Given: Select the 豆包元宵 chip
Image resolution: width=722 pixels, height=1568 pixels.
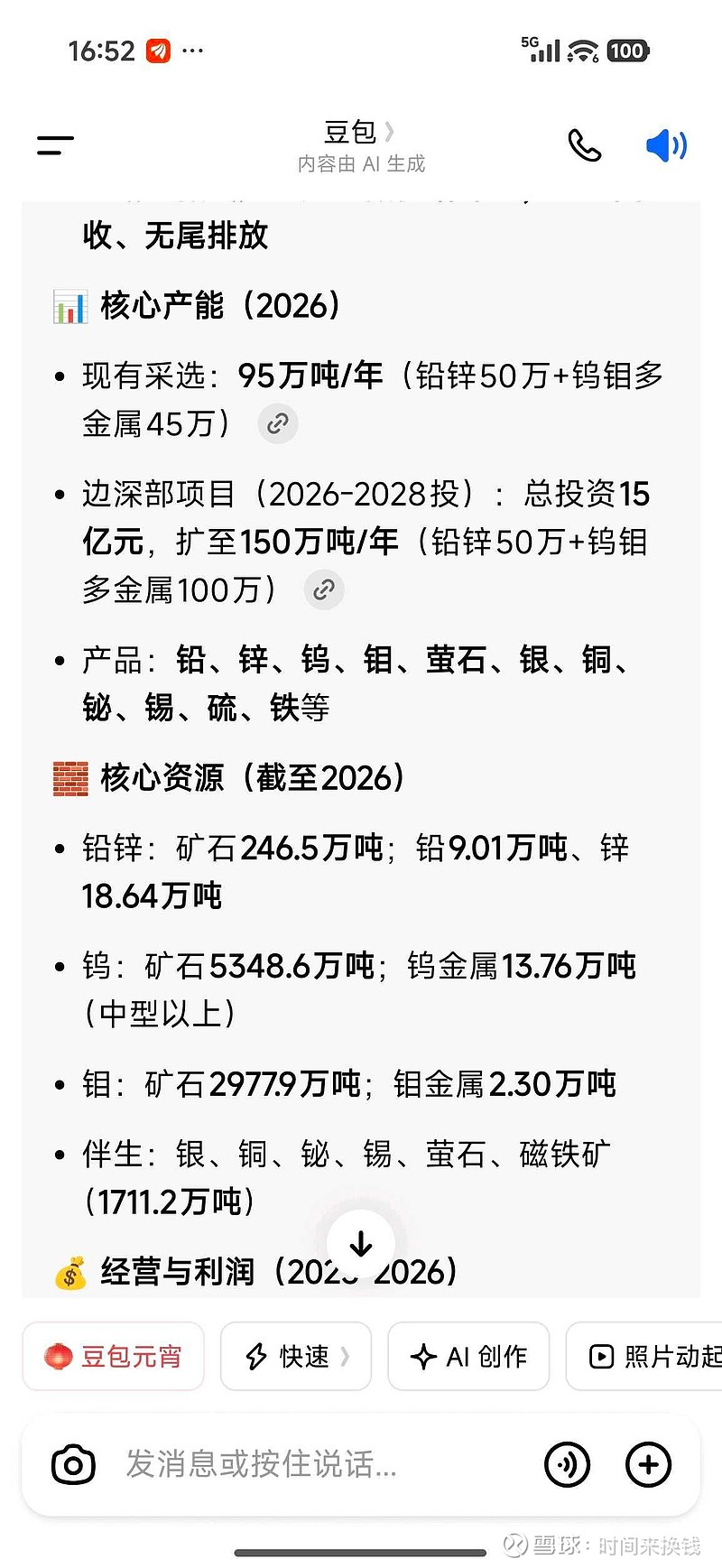Looking at the screenshot, I should point(112,1356).
